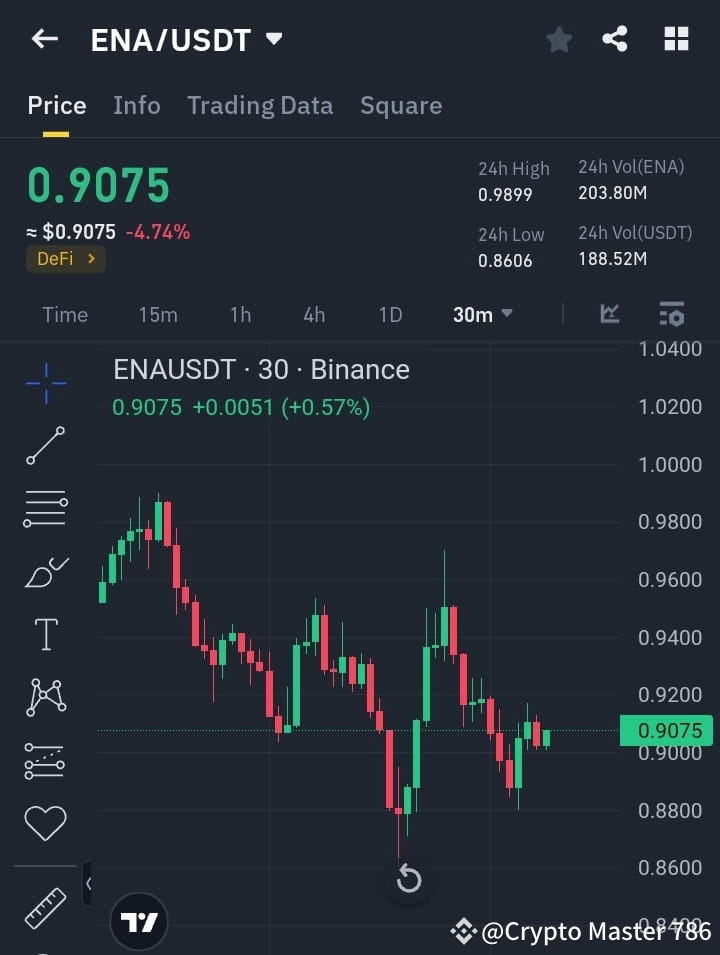Select the 15m timeframe
This screenshot has width=720, height=955.
[158, 314]
